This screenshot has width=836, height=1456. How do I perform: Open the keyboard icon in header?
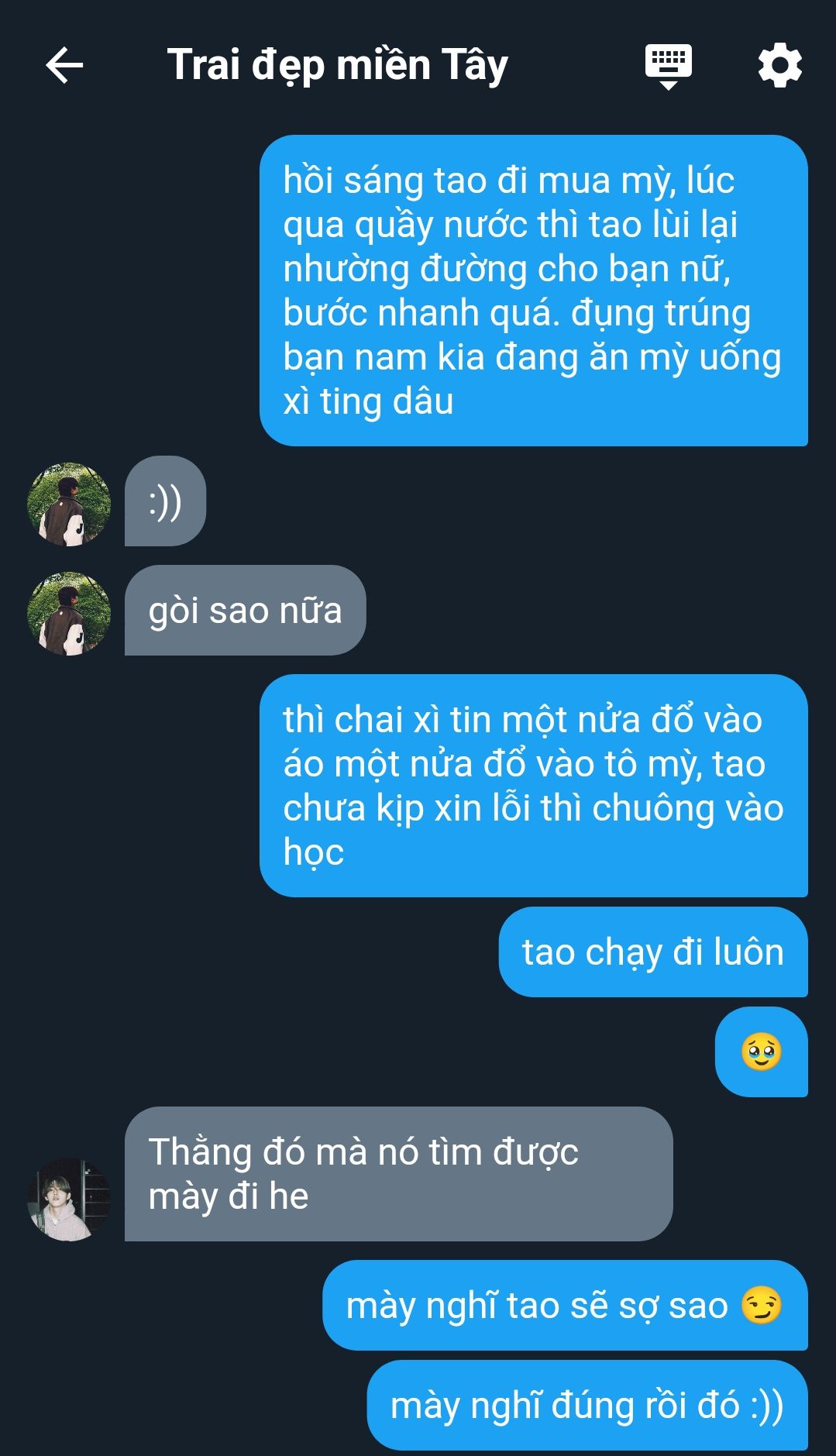[669, 67]
